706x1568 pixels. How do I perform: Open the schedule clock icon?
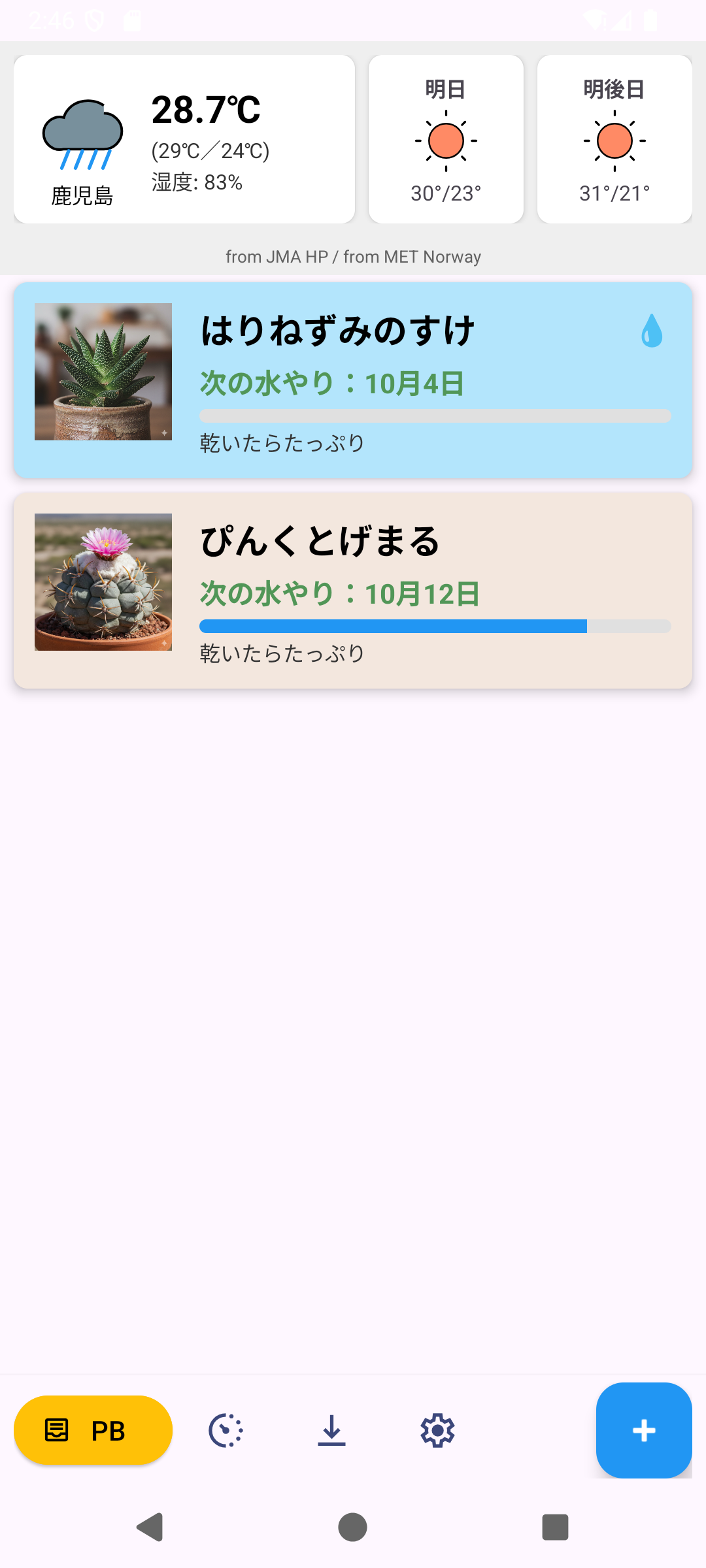pyautogui.click(x=226, y=1430)
